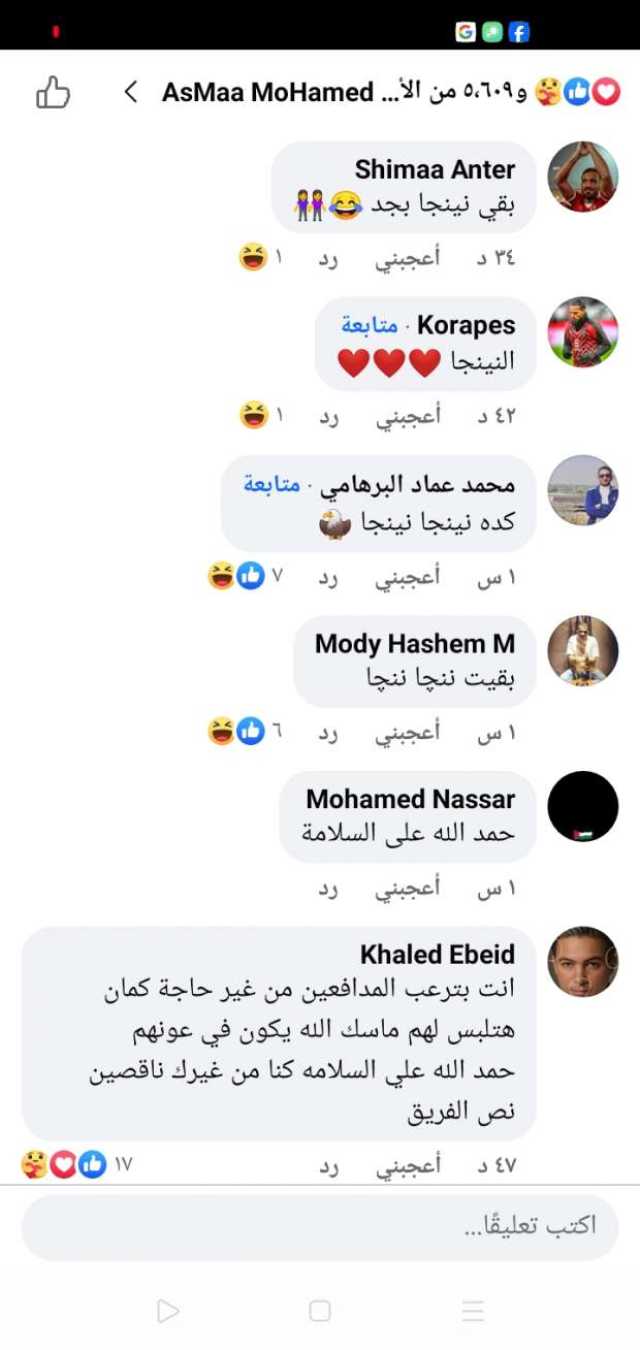The width and height of the screenshot is (640, 1350).
Task: Reply to Khaled Ebeid's comment
Action: tap(329, 1166)
